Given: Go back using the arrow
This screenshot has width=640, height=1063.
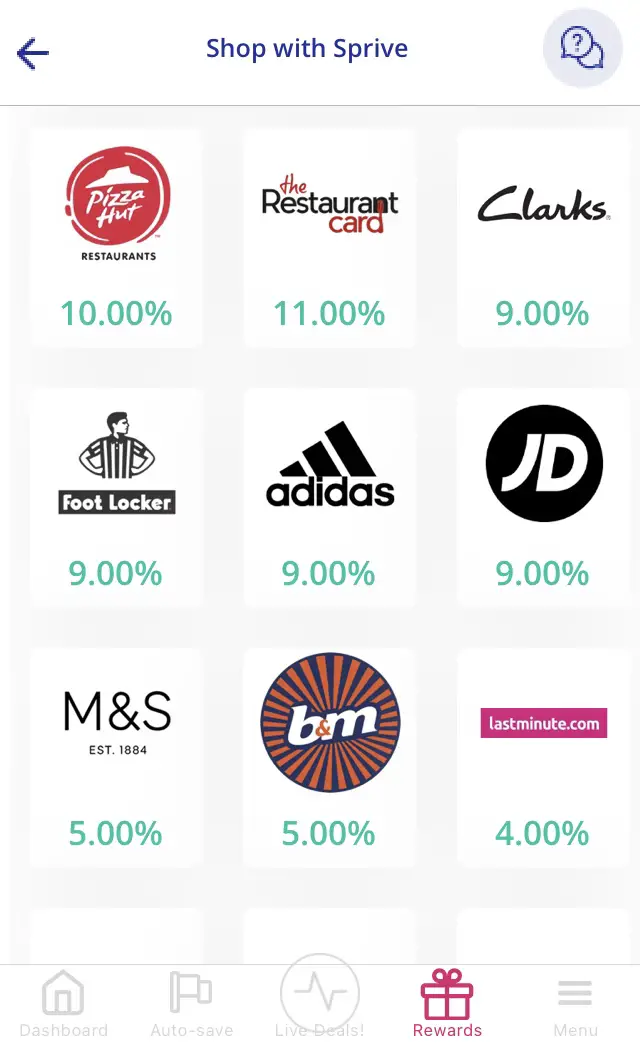Looking at the screenshot, I should coord(33,54).
